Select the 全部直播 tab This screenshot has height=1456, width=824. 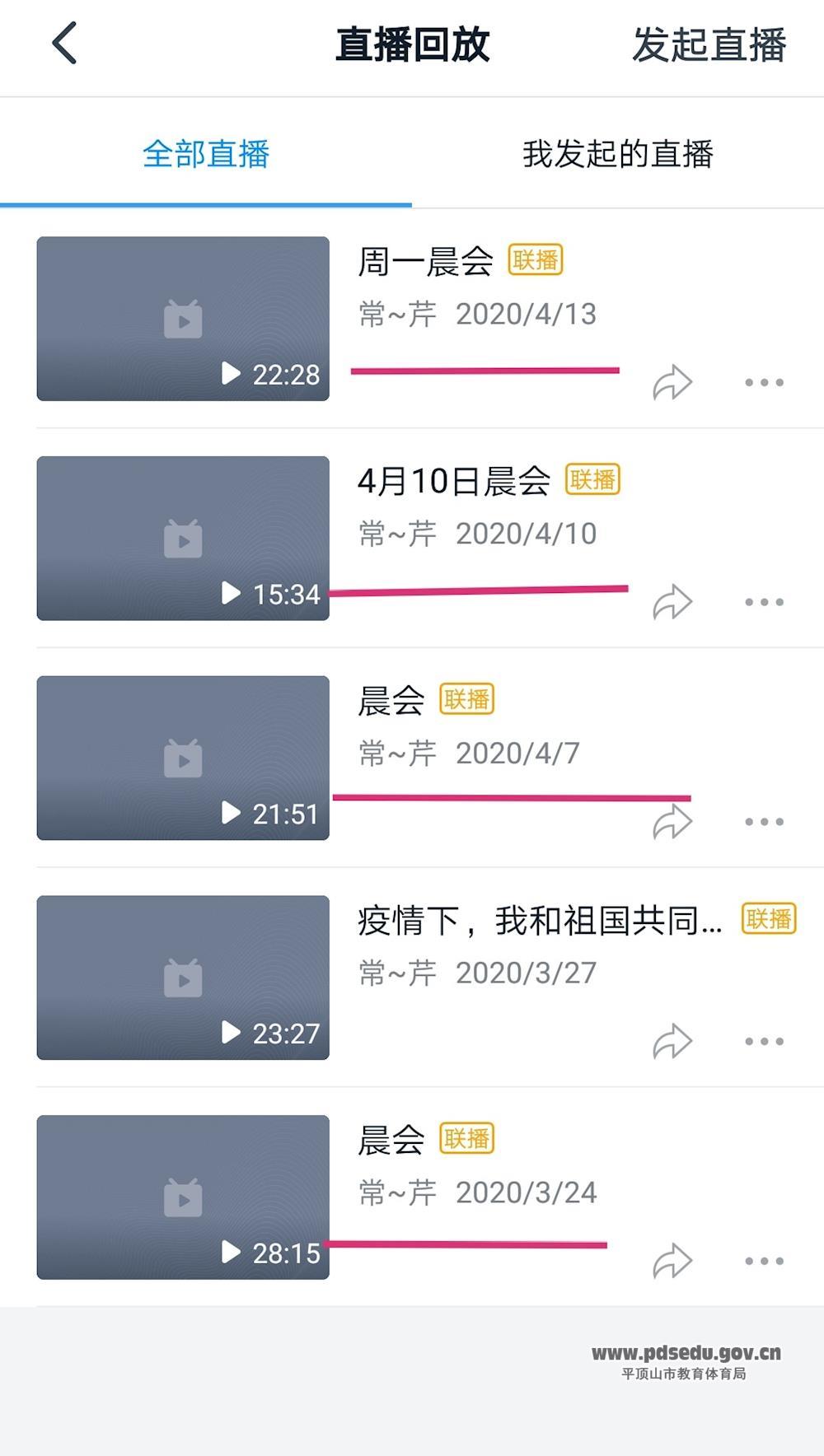(x=206, y=154)
